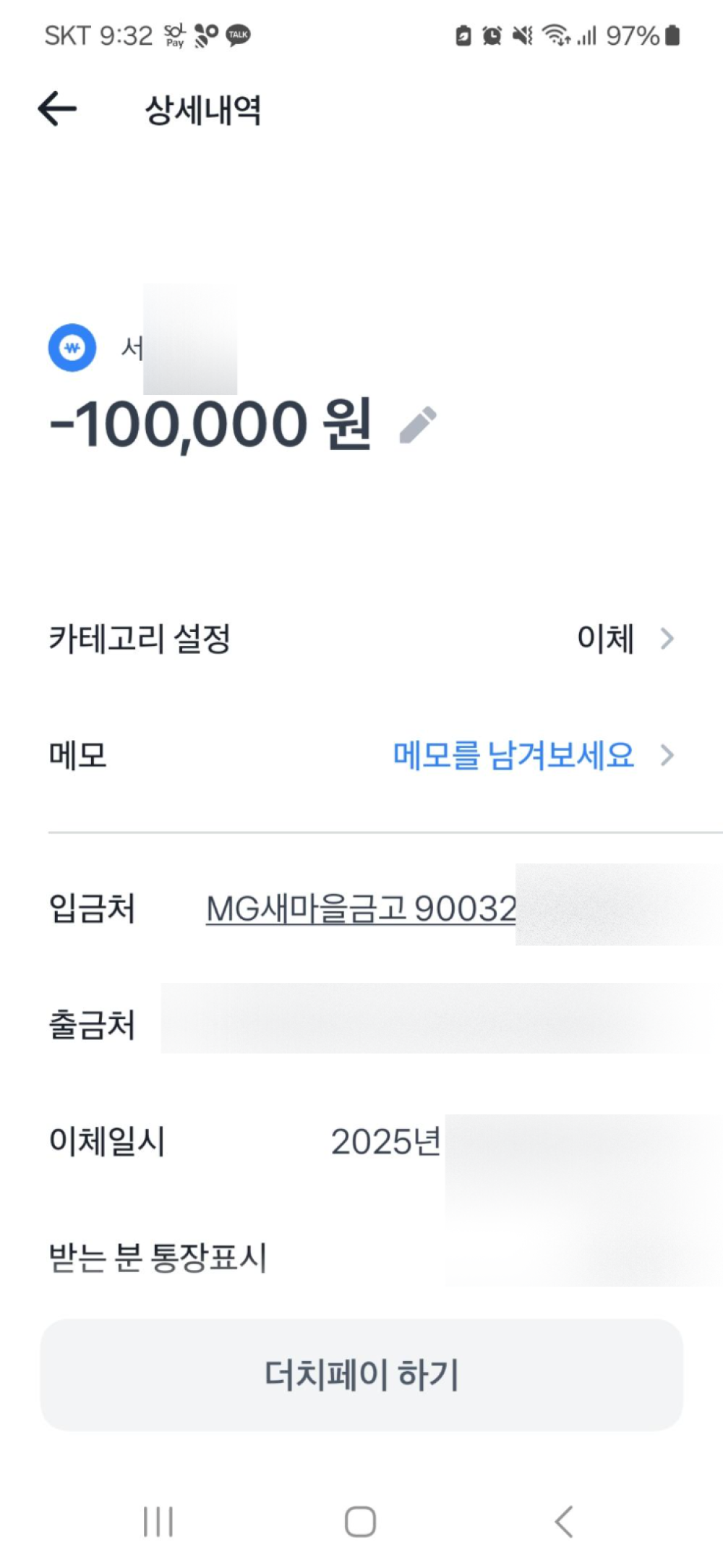Edit the transaction amount with the pencil icon
The height and width of the screenshot is (1568, 723).
[x=418, y=425]
